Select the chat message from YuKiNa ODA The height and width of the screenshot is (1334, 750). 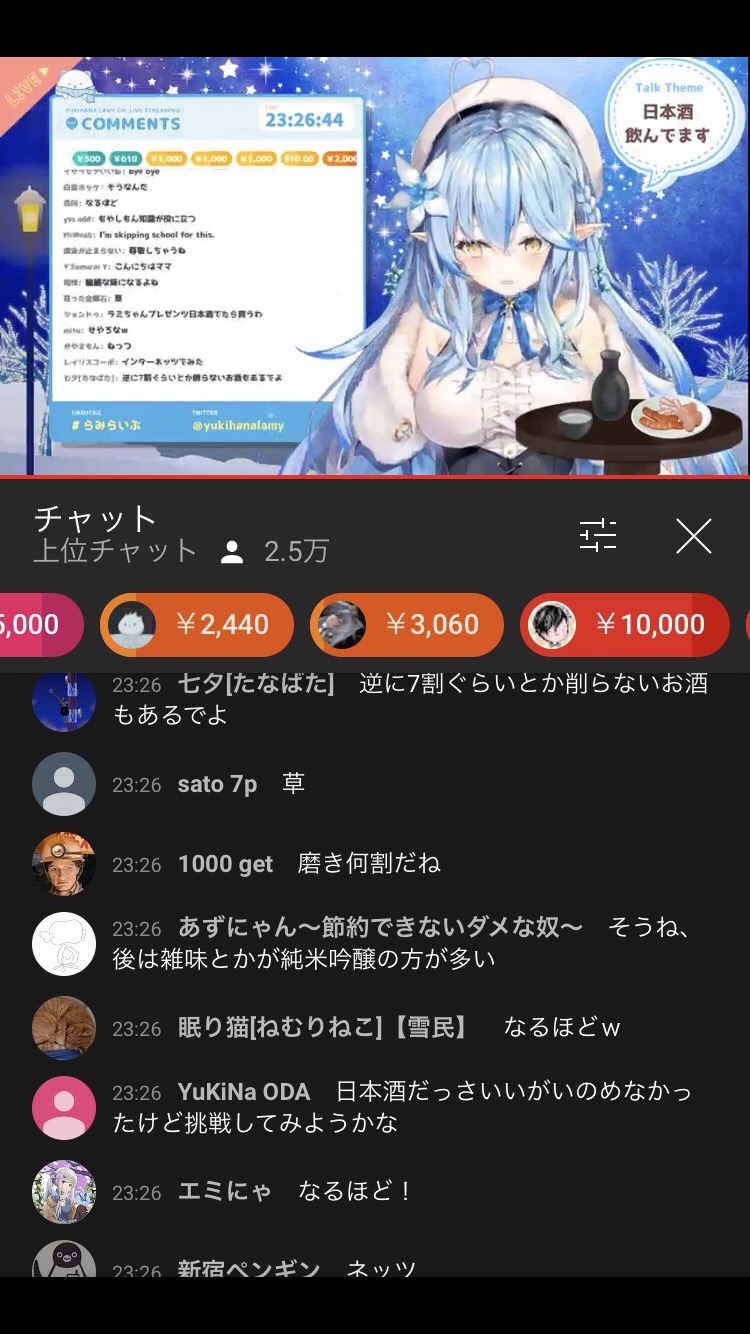pyautogui.click(x=375, y=1107)
